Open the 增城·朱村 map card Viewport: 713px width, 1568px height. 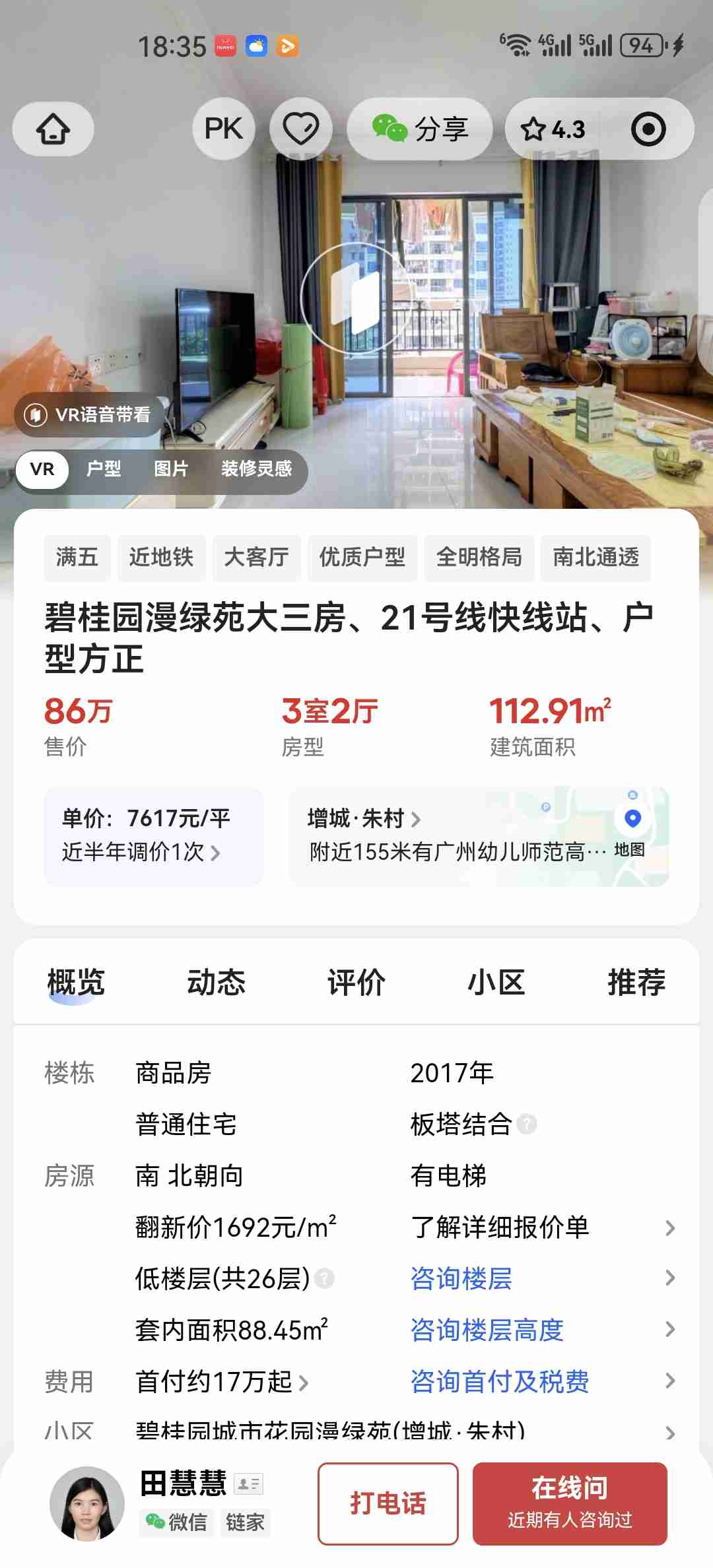coord(478,836)
